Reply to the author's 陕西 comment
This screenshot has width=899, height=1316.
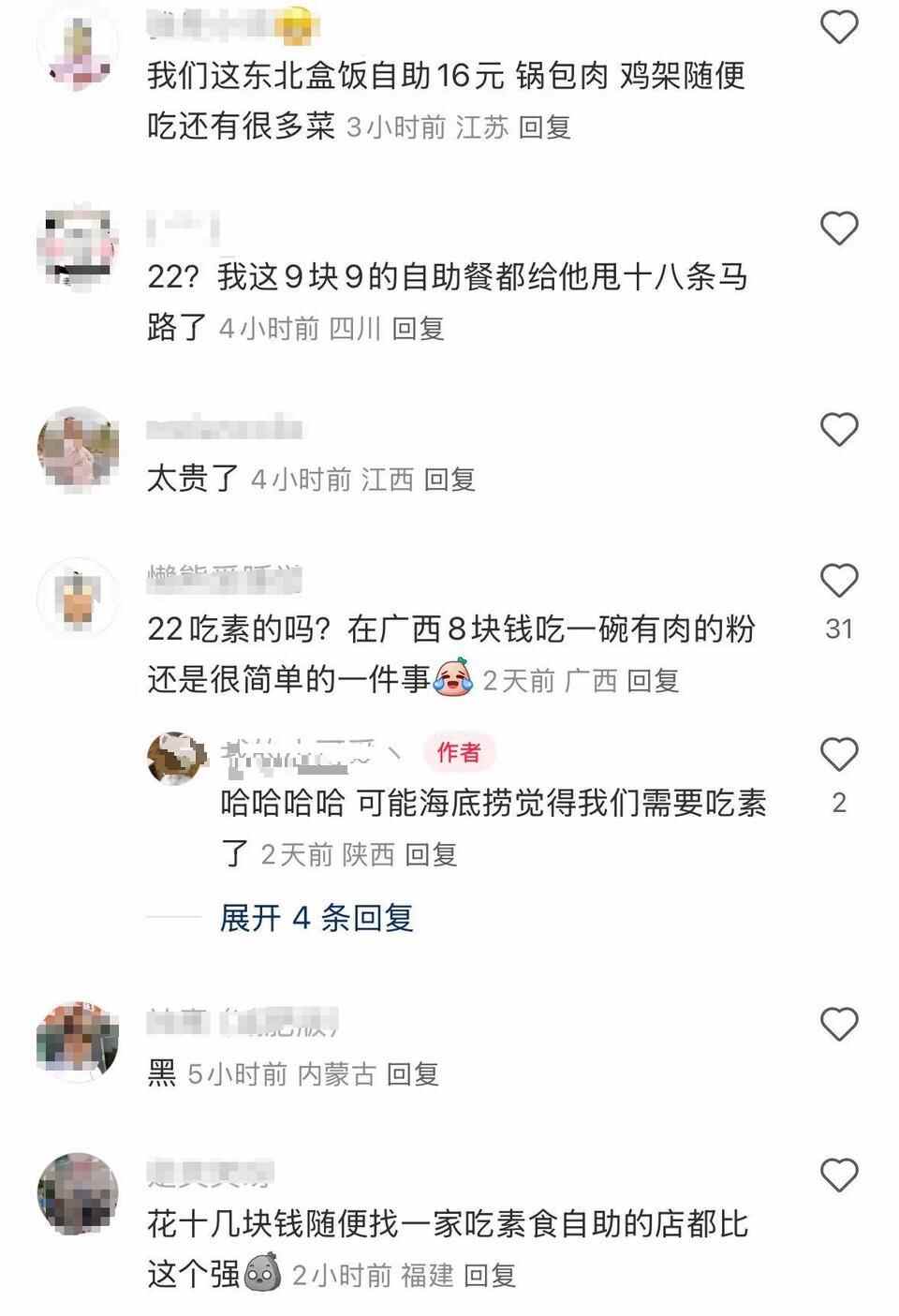(x=431, y=854)
